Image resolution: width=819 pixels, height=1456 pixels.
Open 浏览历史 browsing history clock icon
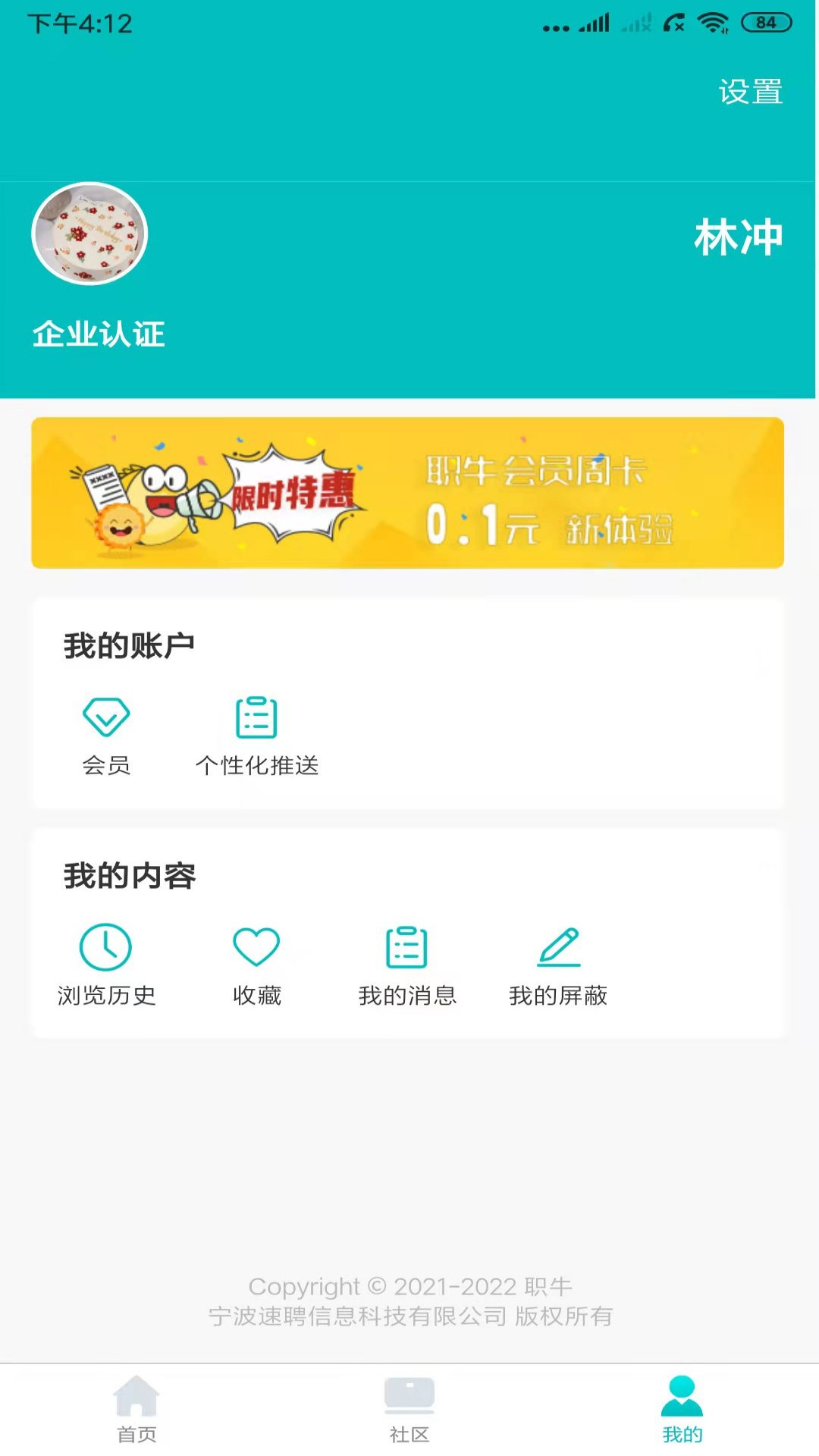click(107, 946)
